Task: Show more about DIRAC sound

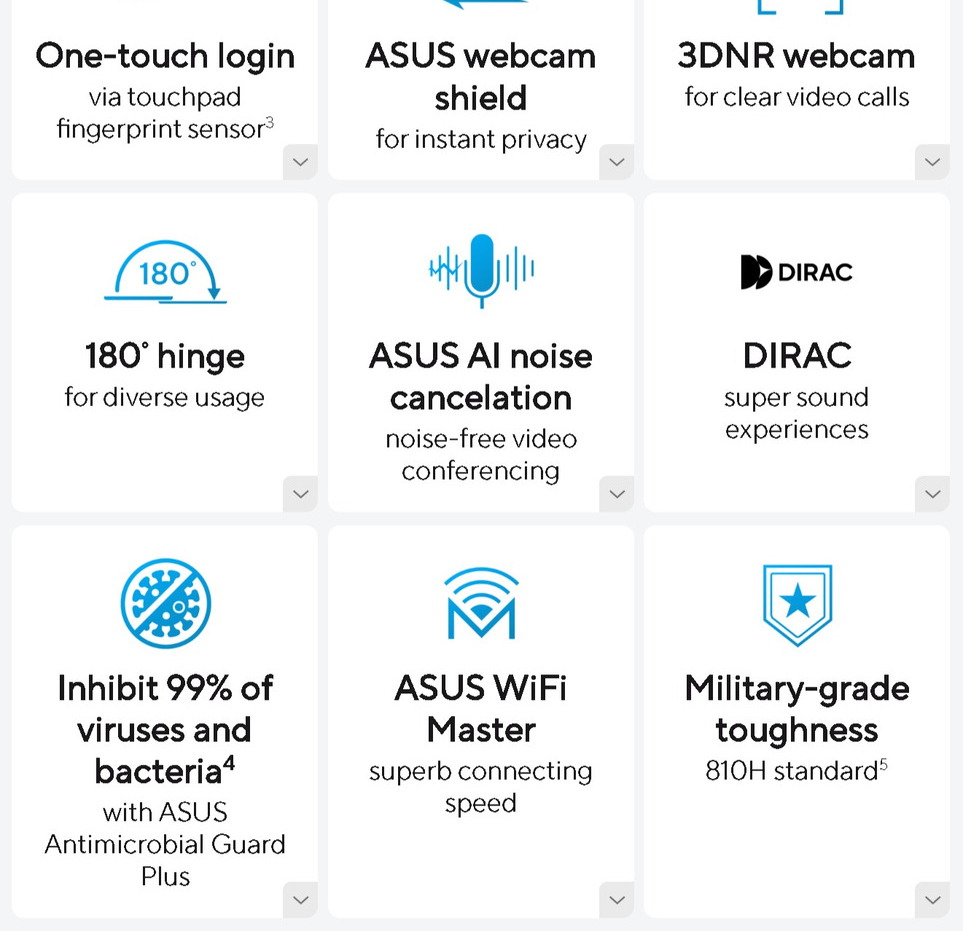Action: point(932,494)
